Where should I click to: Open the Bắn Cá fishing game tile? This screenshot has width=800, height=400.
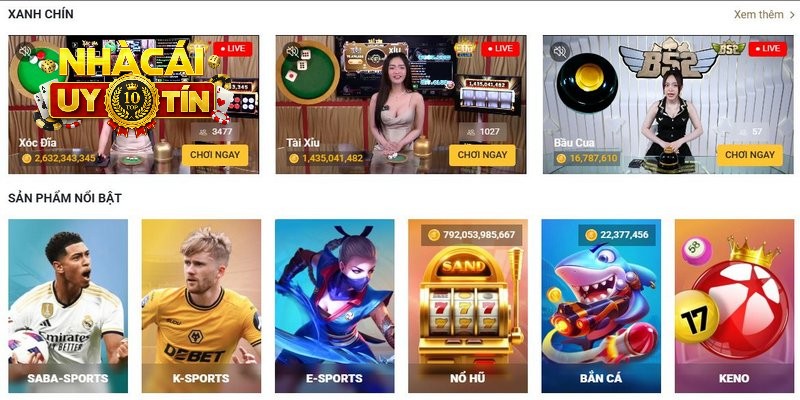coord(601,305)
